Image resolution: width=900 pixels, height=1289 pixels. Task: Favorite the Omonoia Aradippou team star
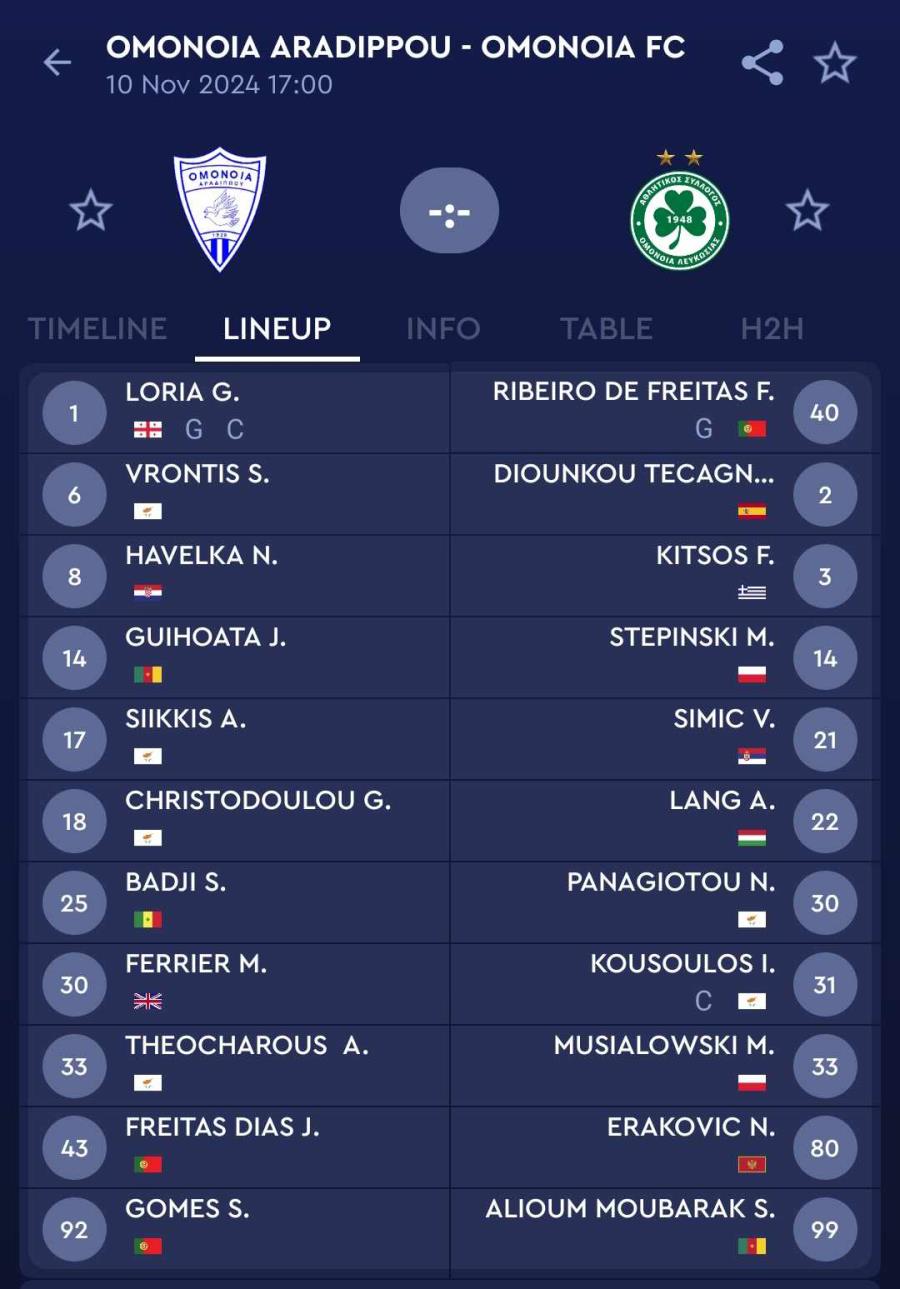(x=90, y=211)
